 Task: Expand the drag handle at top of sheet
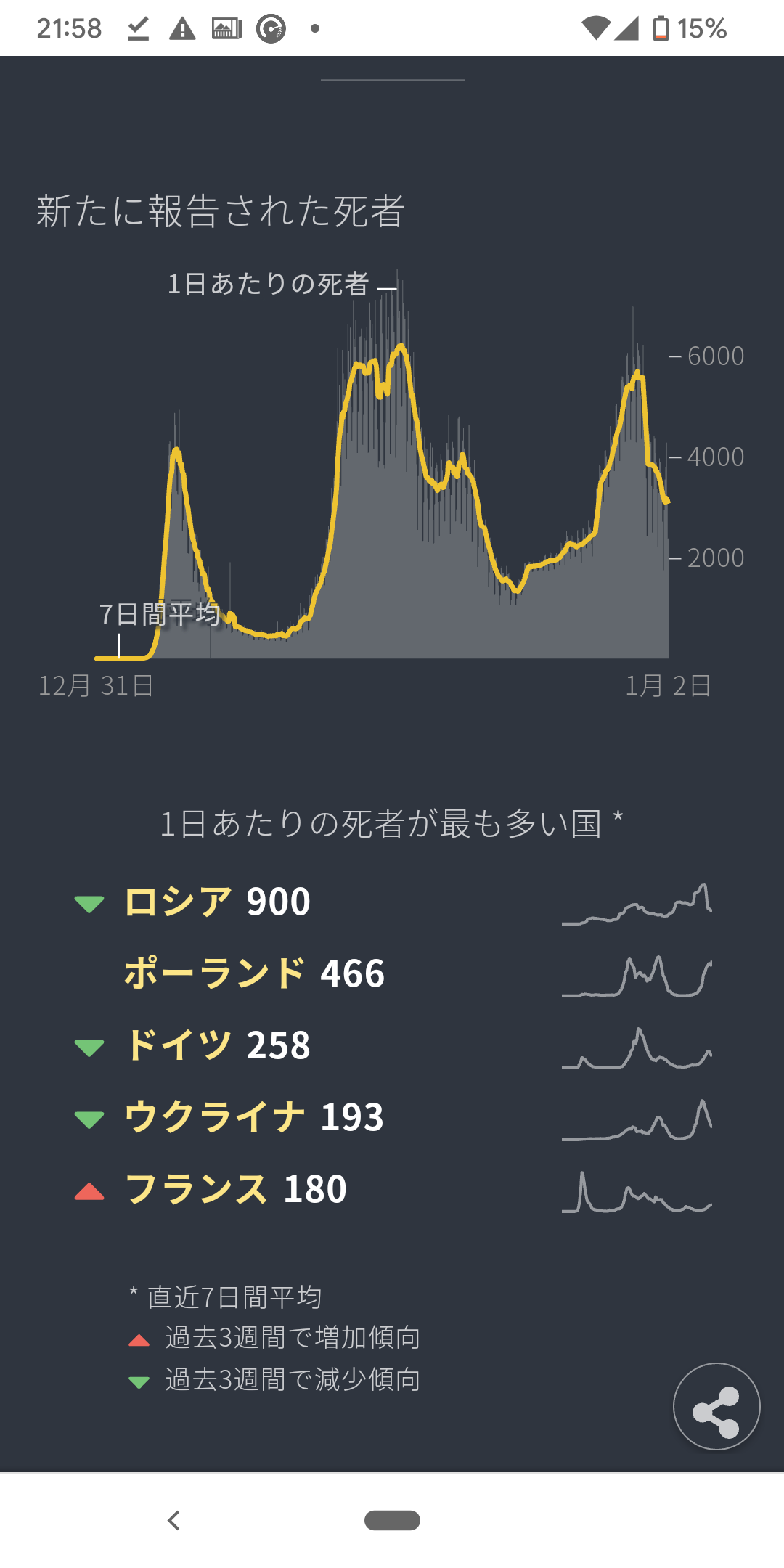[x=392, y=80]
